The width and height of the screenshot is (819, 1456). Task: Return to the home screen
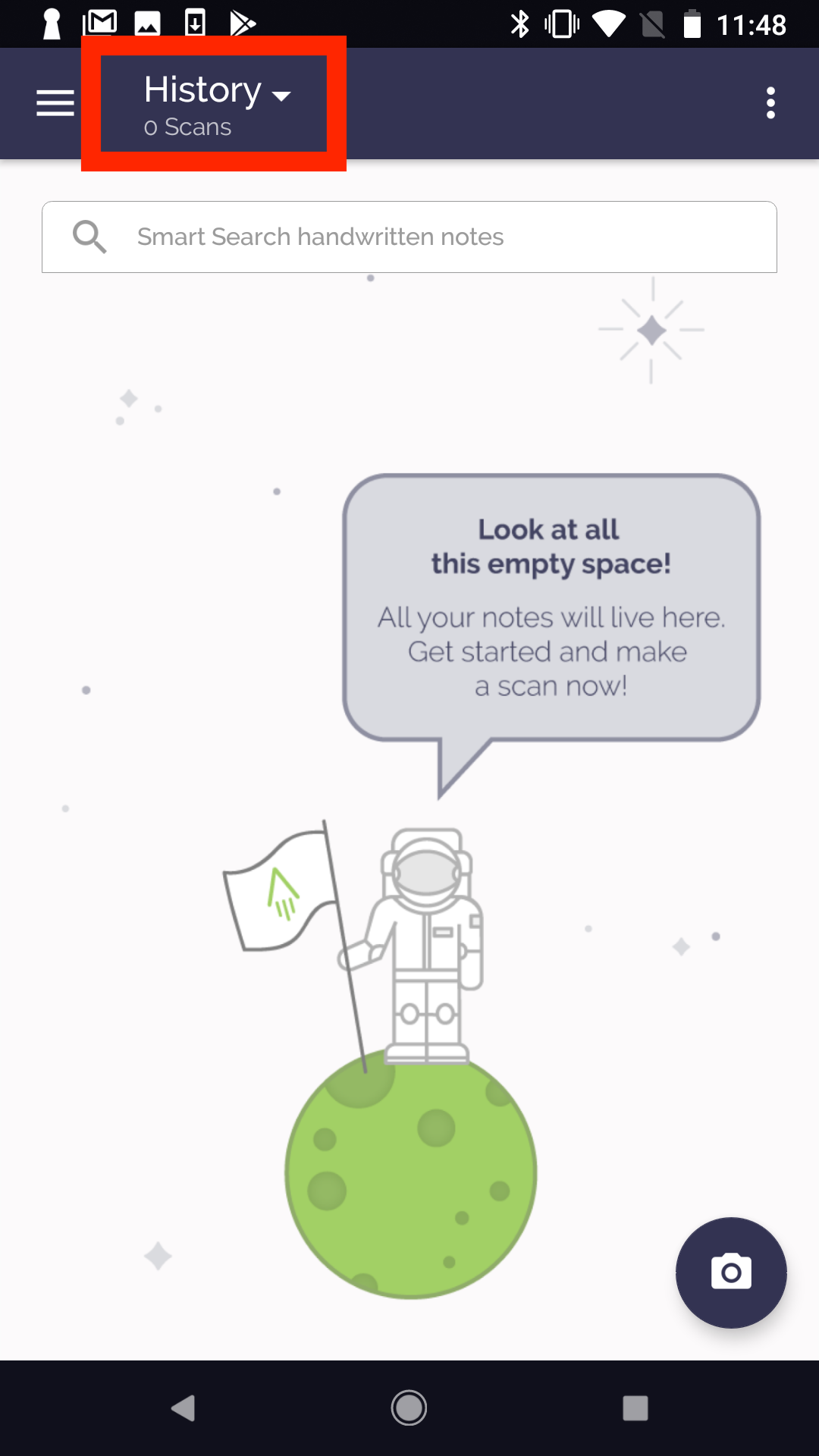coord(409,1408)
